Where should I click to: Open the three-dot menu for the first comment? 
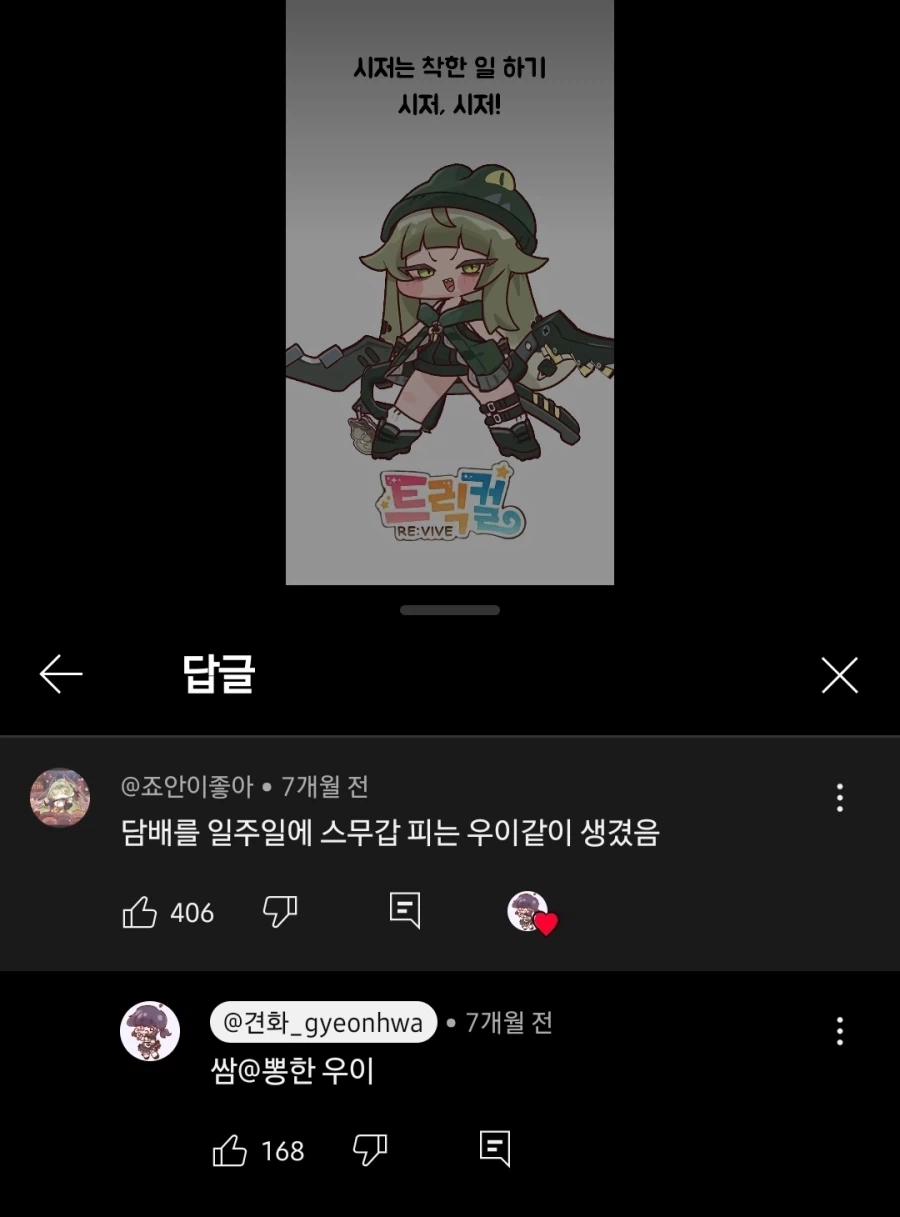839,797
